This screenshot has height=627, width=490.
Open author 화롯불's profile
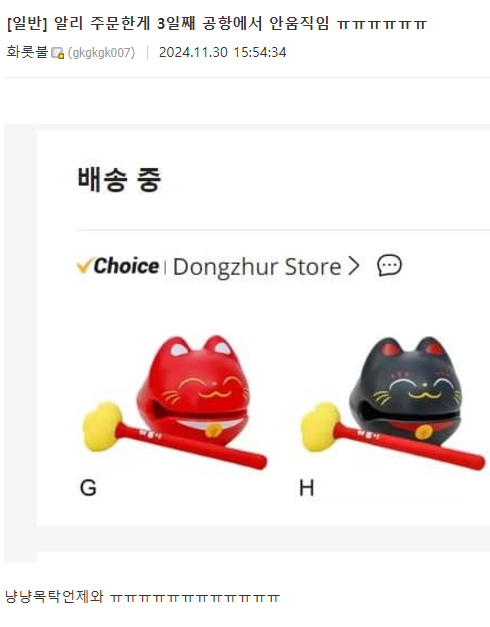[27, 52]
